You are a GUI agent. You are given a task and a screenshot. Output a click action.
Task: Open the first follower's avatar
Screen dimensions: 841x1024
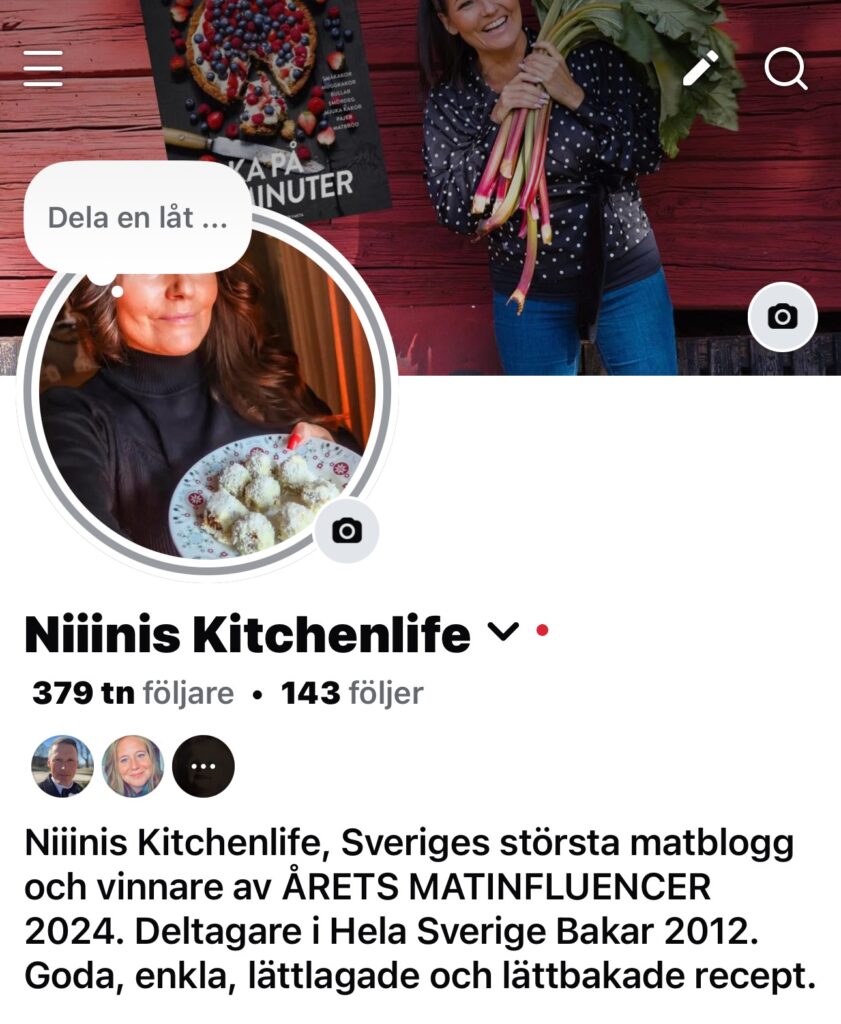tap(62, 766)
